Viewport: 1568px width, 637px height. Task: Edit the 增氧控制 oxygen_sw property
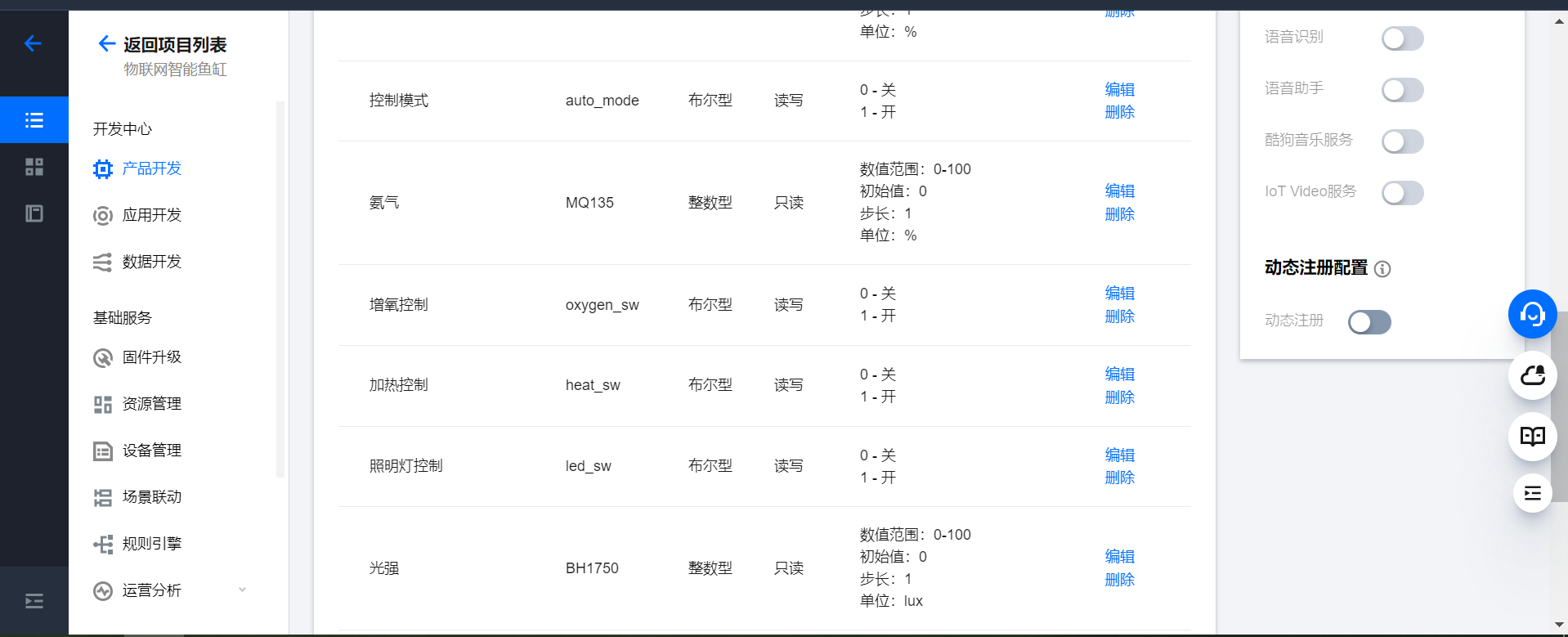[x=1119, y=293]
